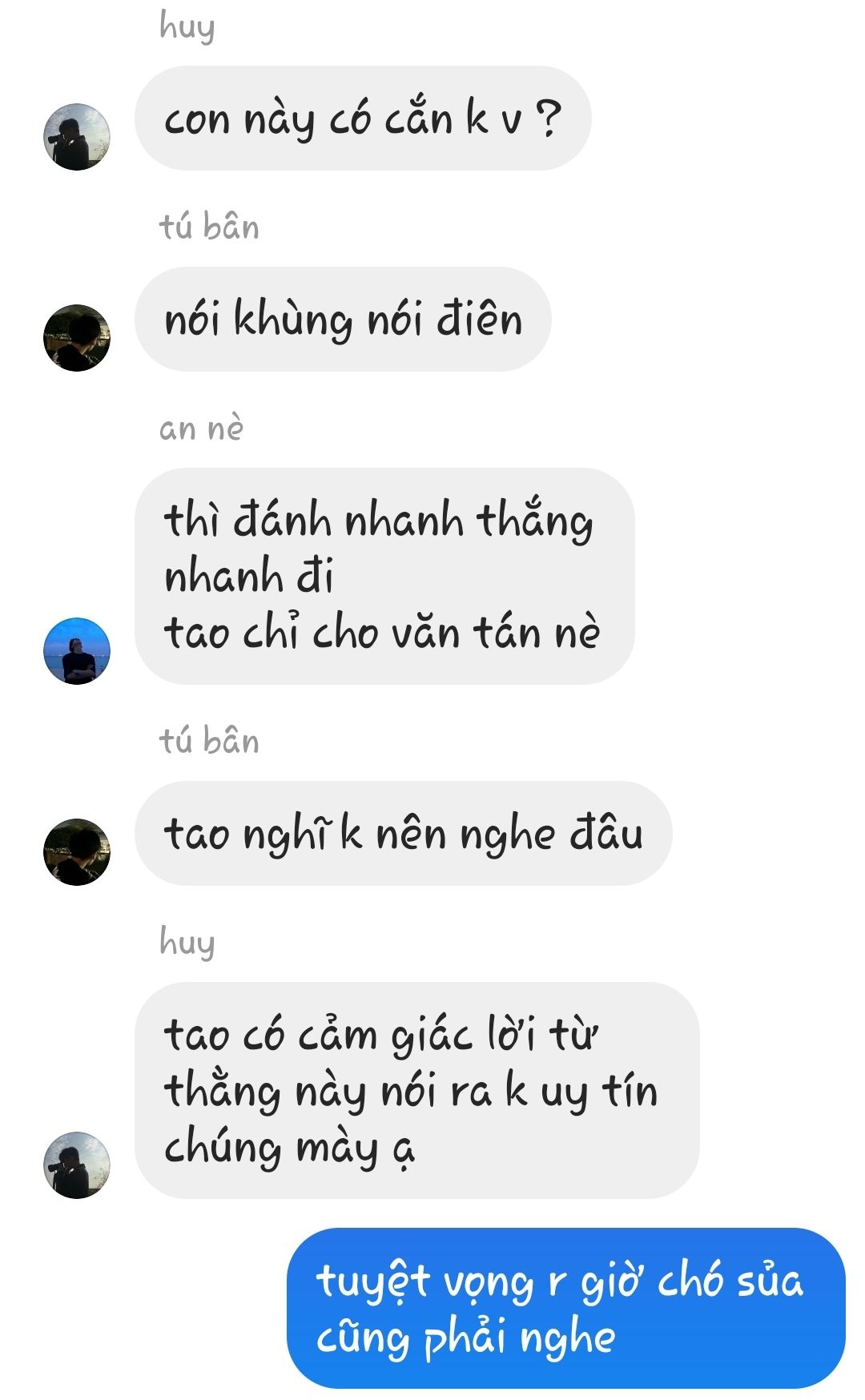The image size is (865, 1400).
Task: Tap huy's avatar beside "tao có cảm giác"
Action: (x=76, y=1165)
